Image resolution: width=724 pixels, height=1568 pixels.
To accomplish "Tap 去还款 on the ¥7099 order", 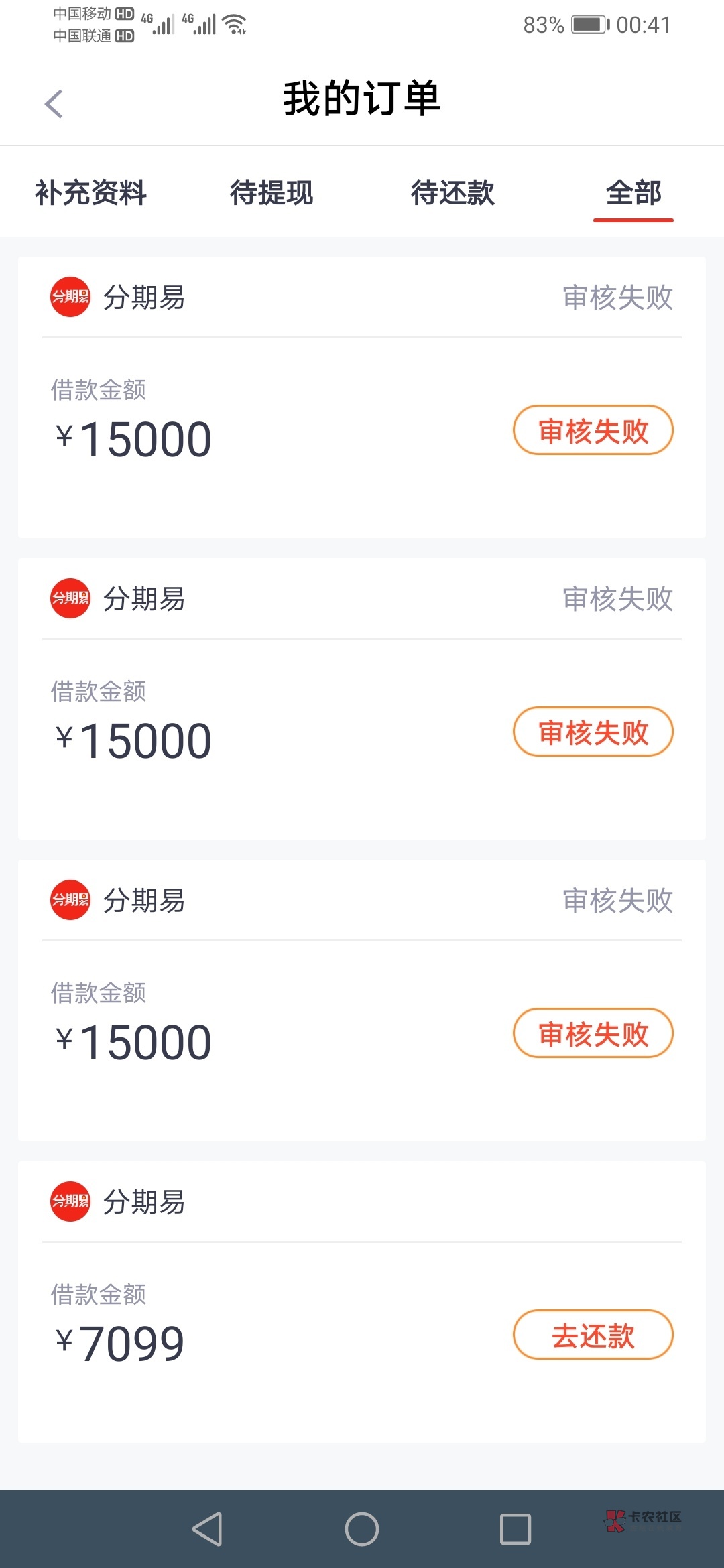I will click(x=593, y=1335).
